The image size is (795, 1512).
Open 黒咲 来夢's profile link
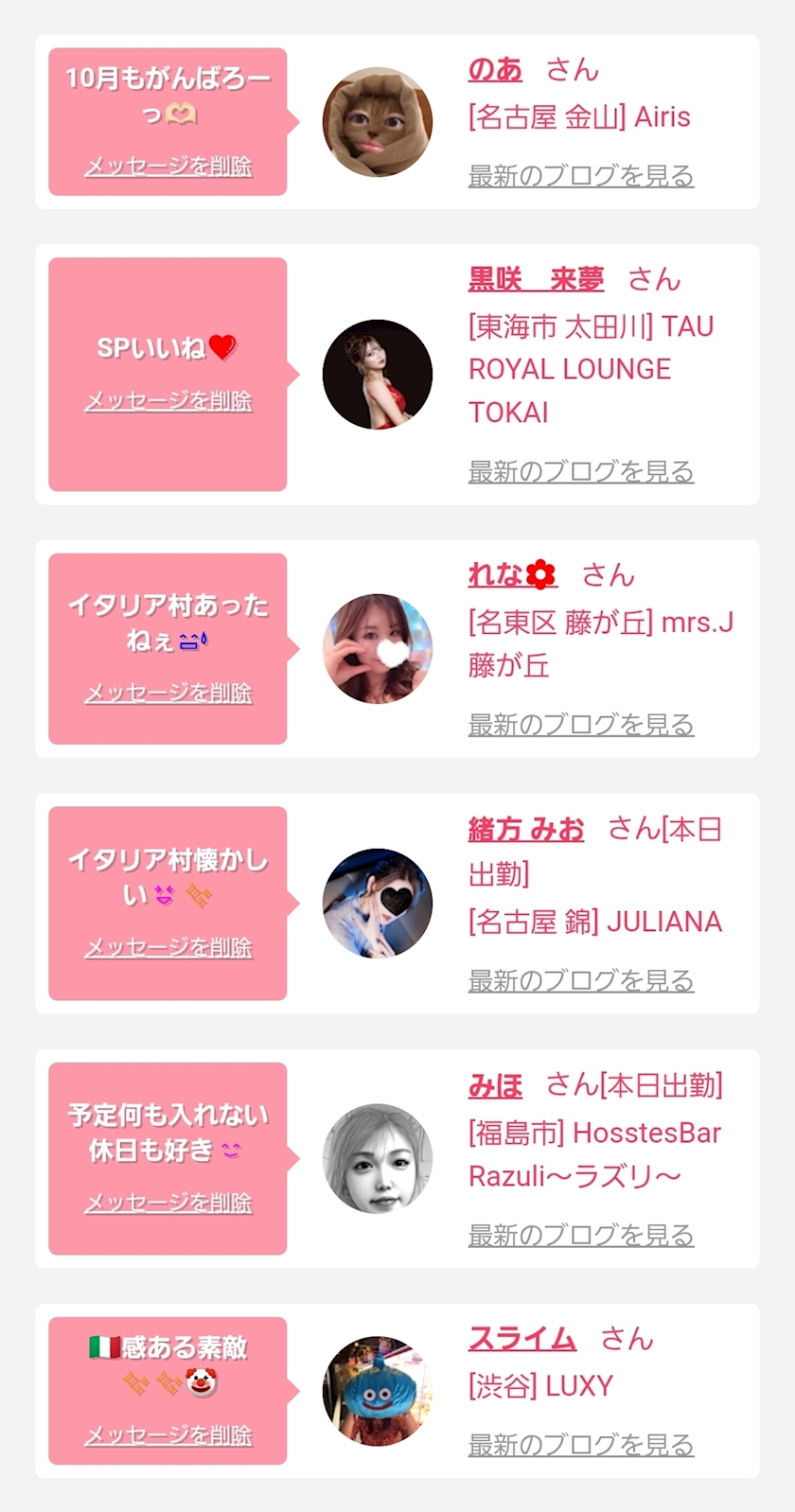(x=536, y=280)
